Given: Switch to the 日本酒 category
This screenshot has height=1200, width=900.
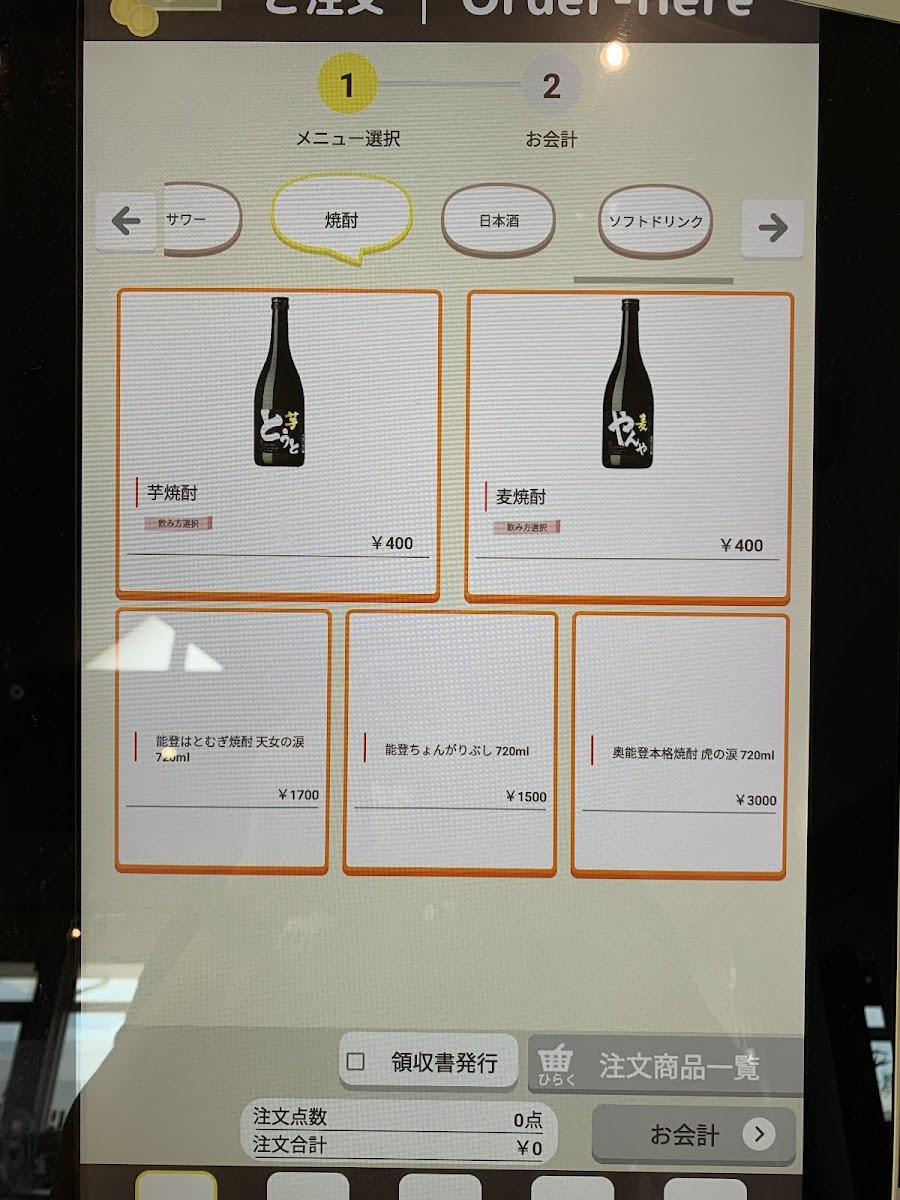Looking at the screenshot, I should [x=498, y=221].
